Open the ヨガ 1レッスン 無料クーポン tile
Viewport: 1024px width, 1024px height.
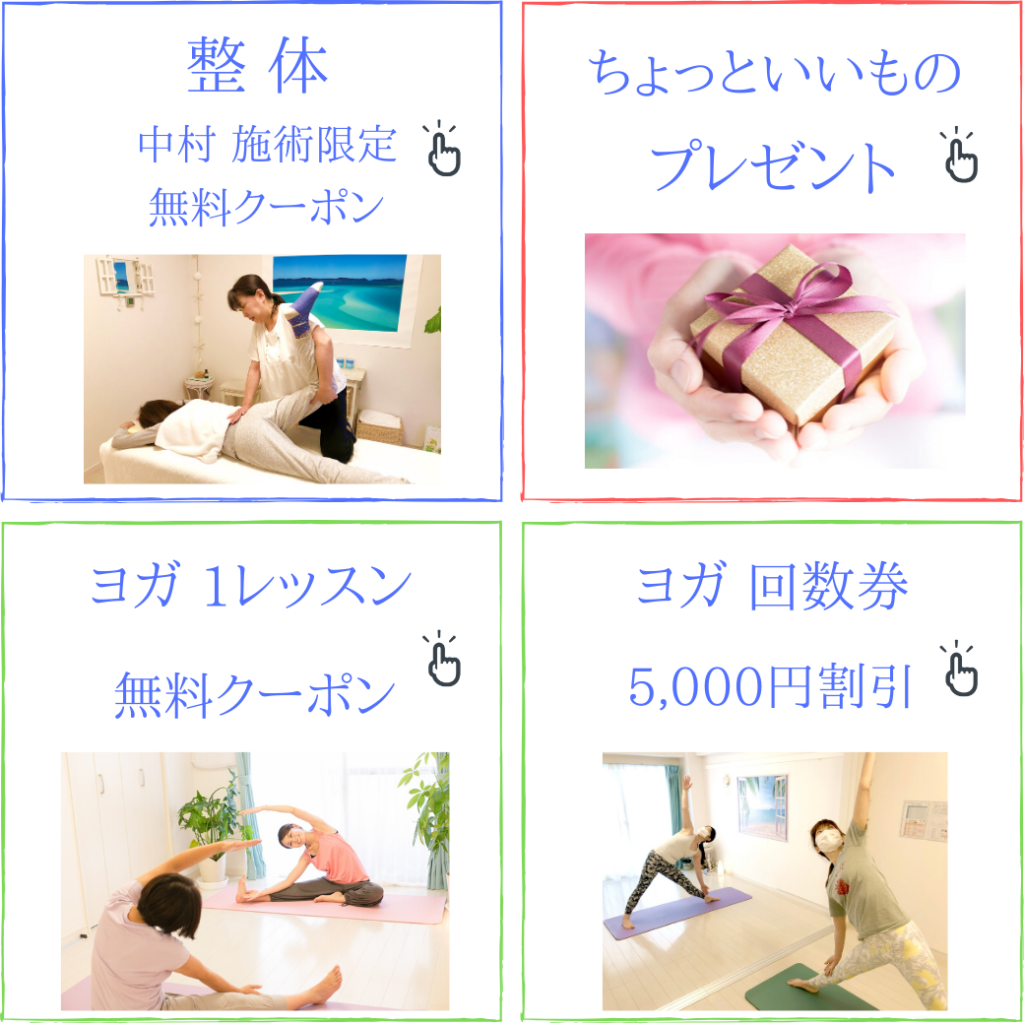tap(252, 770)
